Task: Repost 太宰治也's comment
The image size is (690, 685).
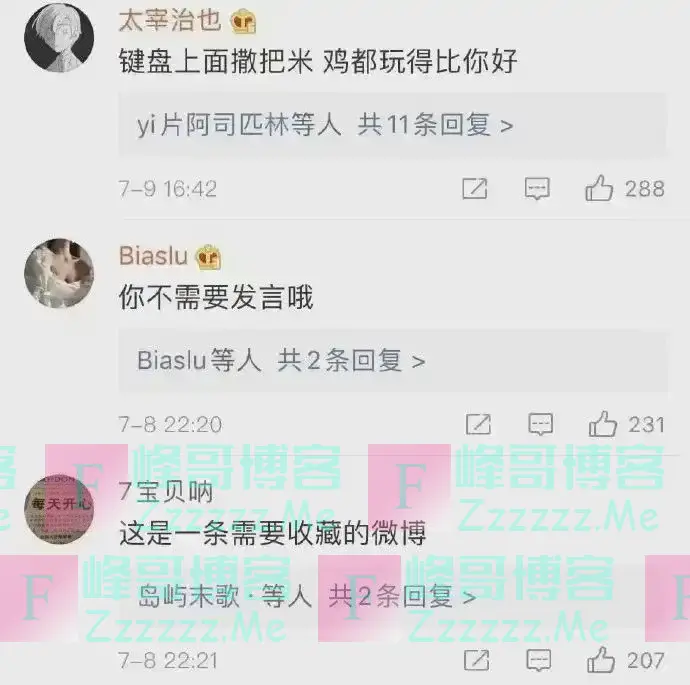Action: (x=475, y=188)
